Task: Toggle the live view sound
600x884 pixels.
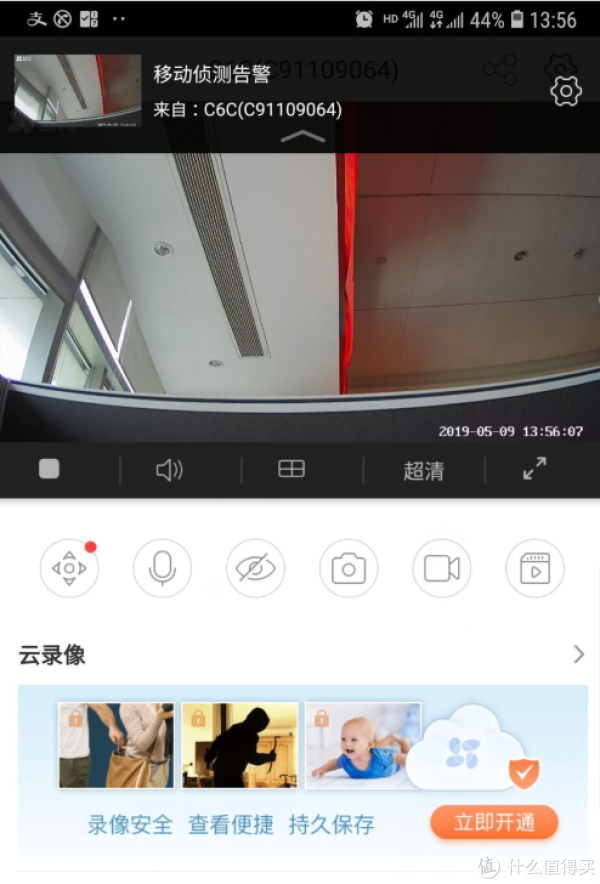Action: point(170,469)
